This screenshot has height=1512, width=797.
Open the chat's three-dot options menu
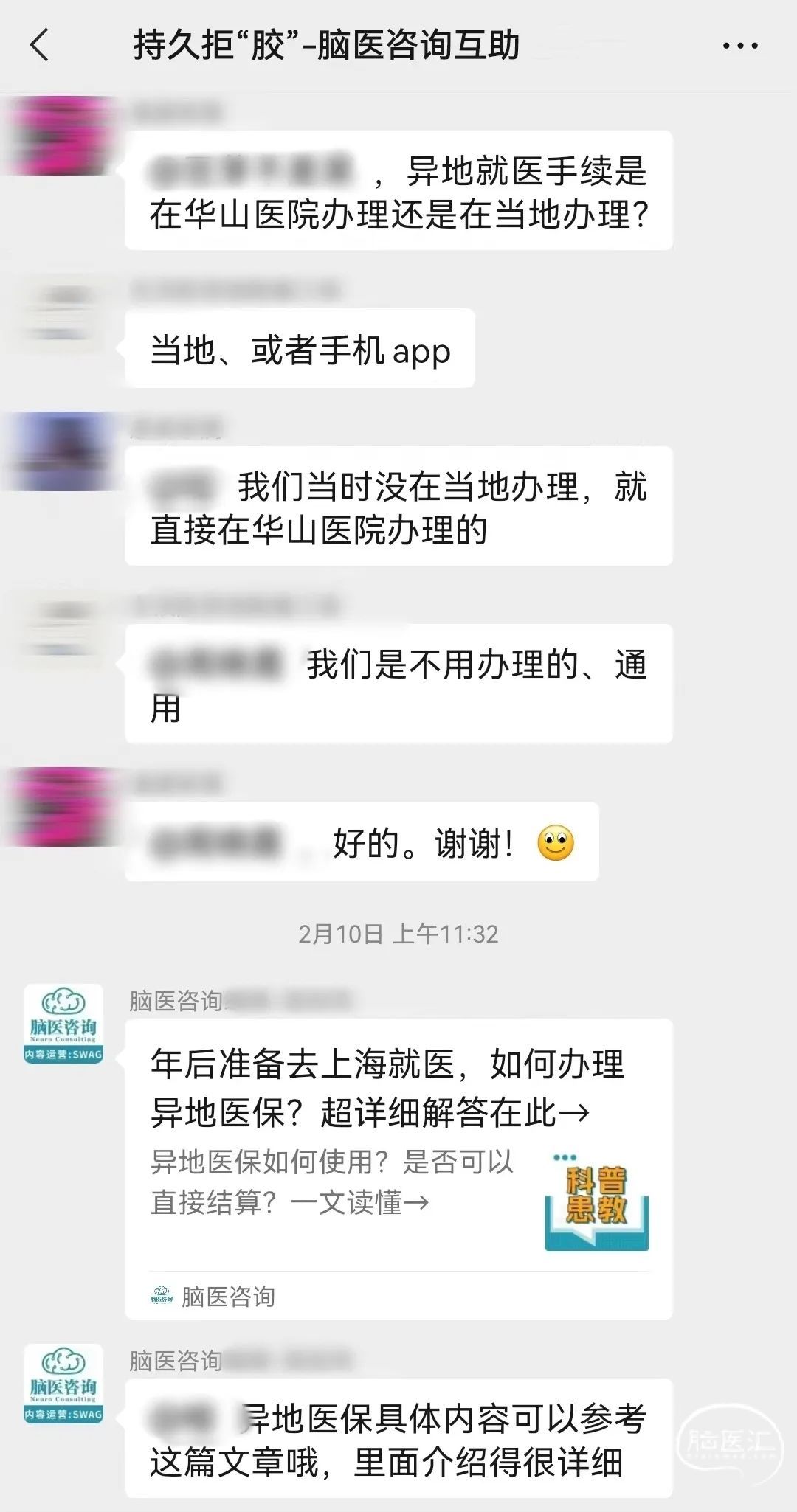point(739,46)
